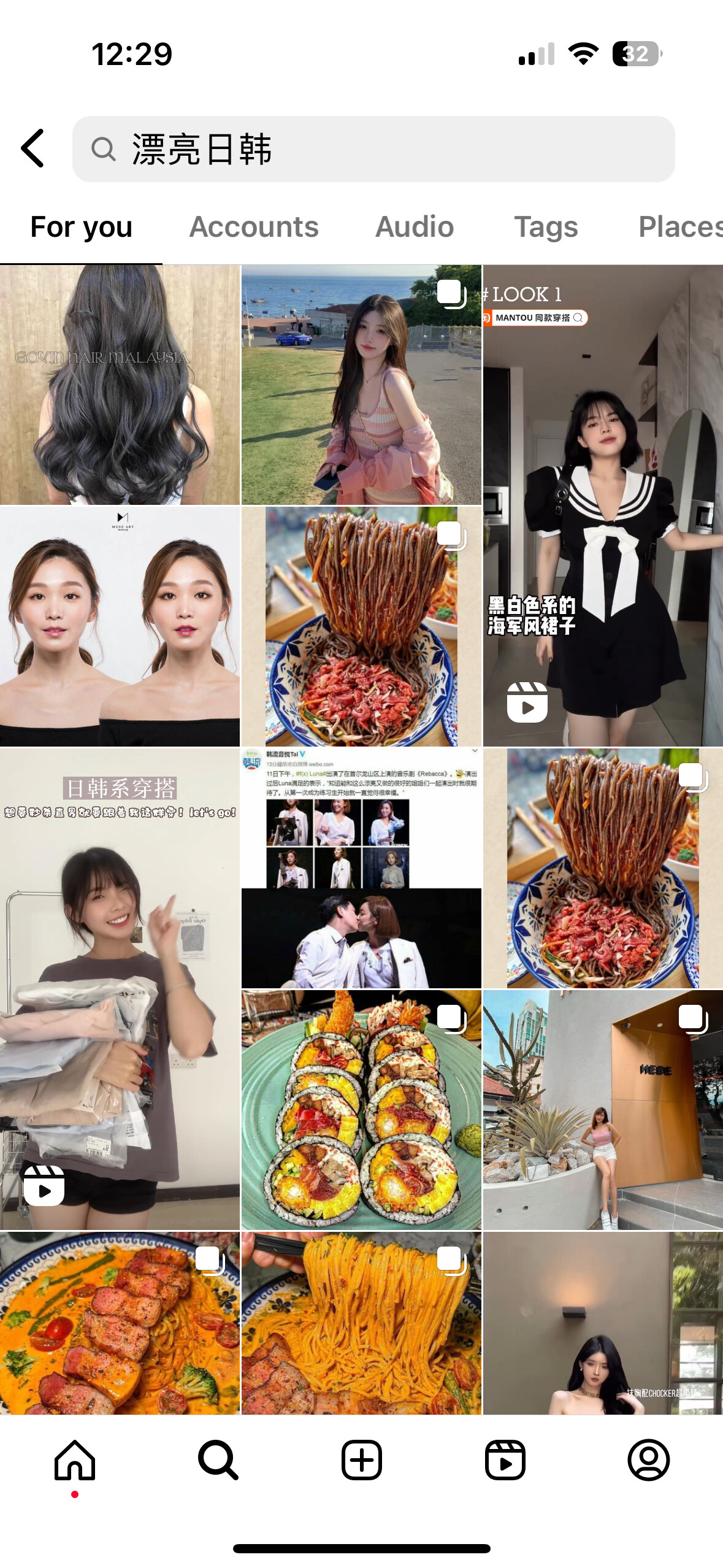Open the Weibo musical news screenshot post
This screenshot has height=1568, width=723.
[x=361, y=868]
